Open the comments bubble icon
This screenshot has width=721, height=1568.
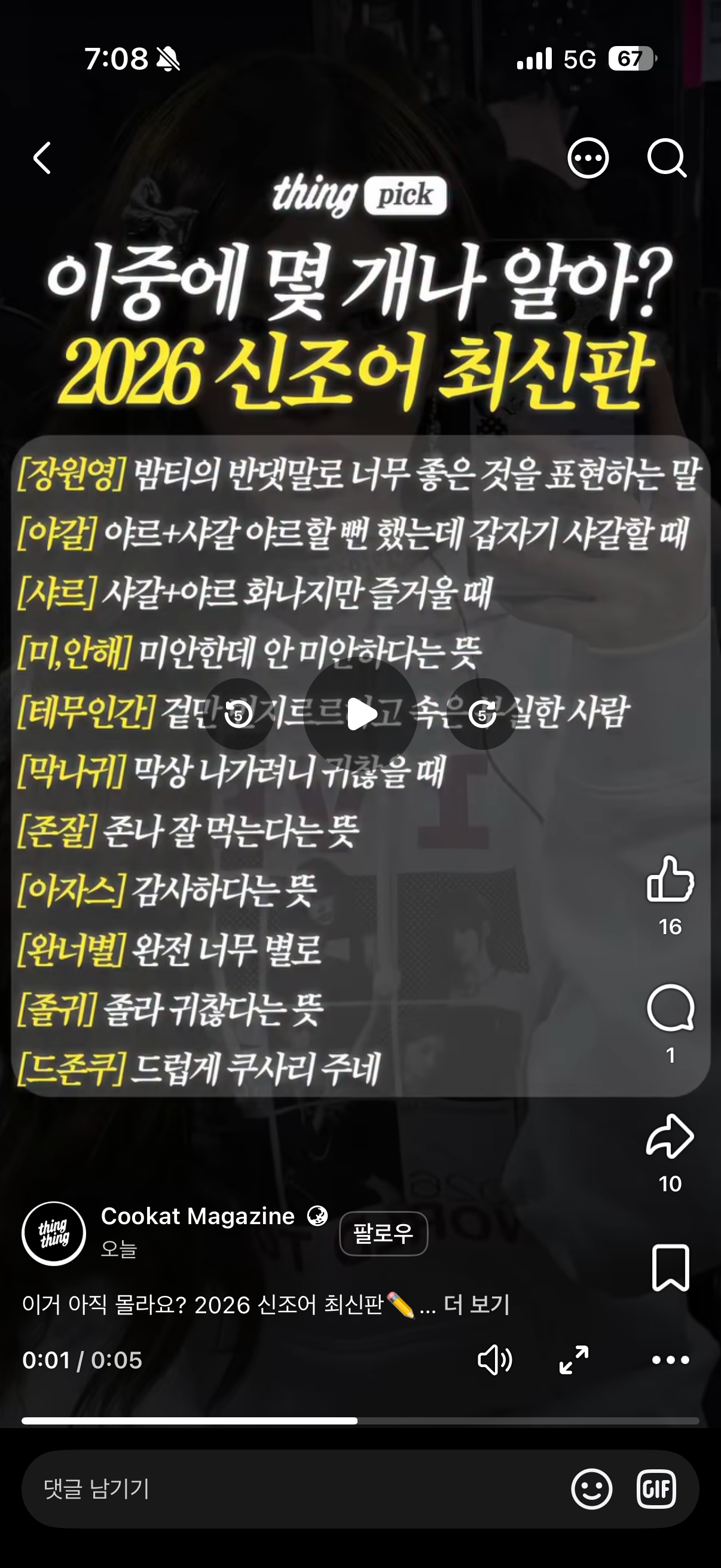coord(670,1008)
